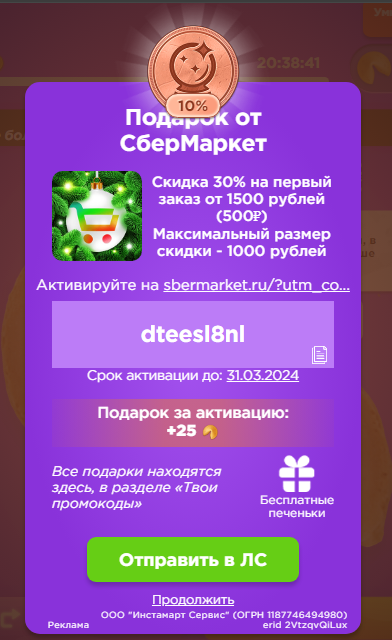
Task: Open the sbermarket.ru activation link
Action: tap(256, 285)
